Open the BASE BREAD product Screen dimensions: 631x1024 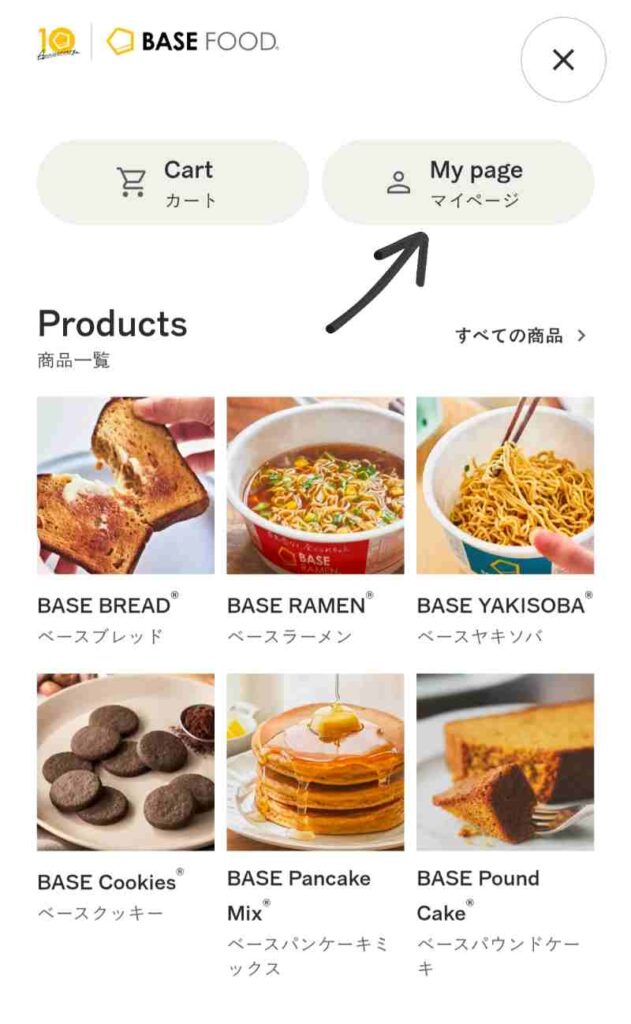(125, 486)
